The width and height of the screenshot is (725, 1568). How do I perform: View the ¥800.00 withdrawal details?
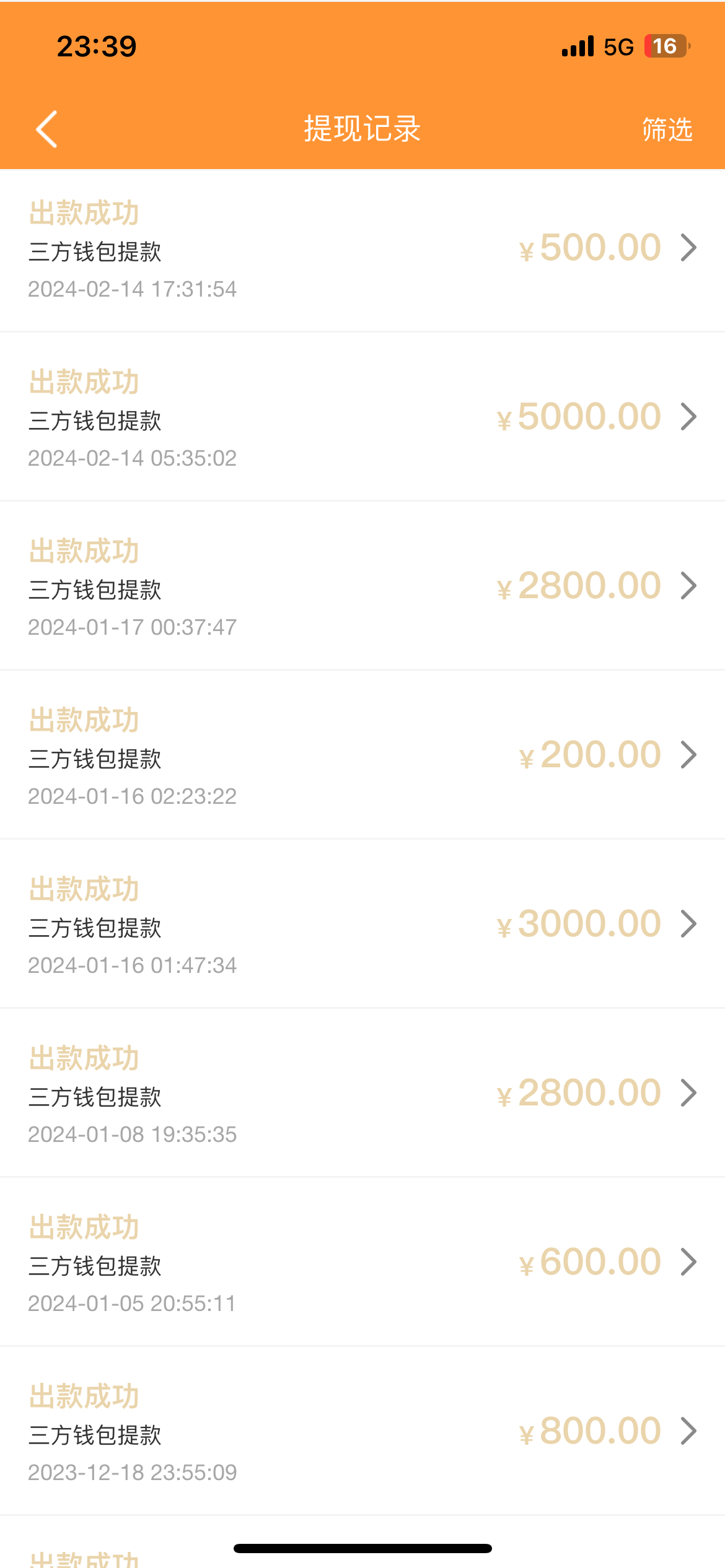coord(362,1432)
